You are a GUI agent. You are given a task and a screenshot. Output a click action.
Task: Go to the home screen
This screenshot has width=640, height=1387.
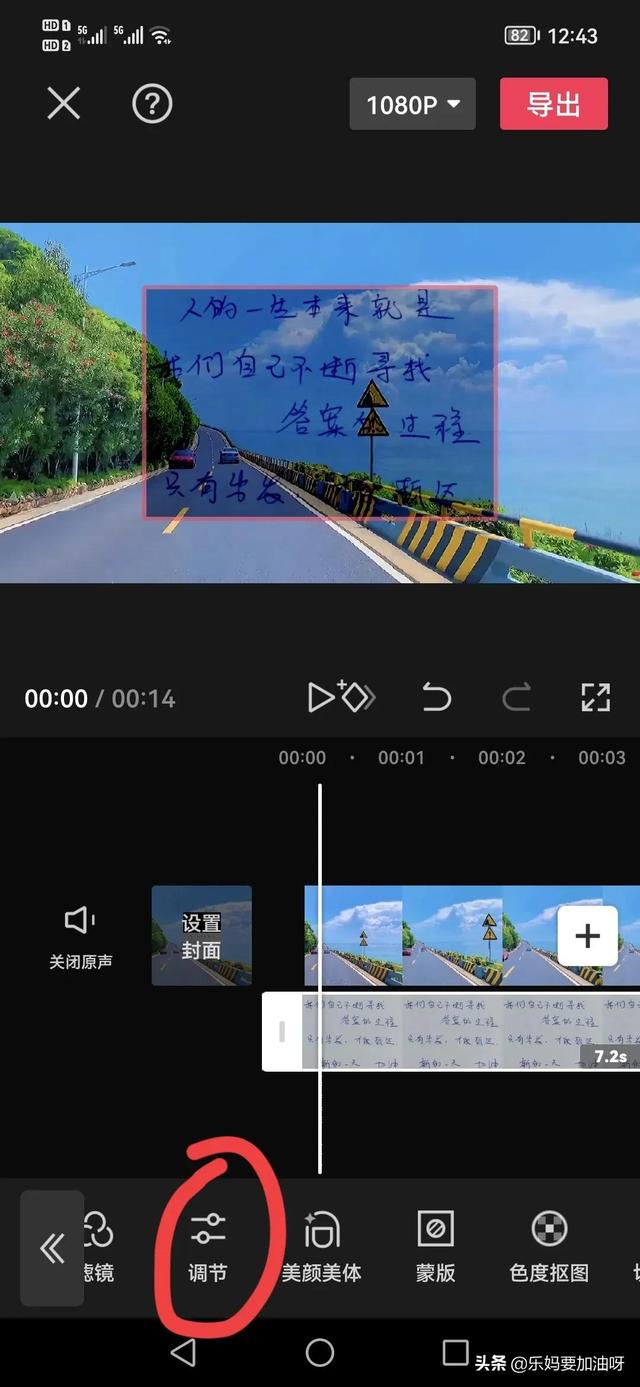tap(320, 1353)
